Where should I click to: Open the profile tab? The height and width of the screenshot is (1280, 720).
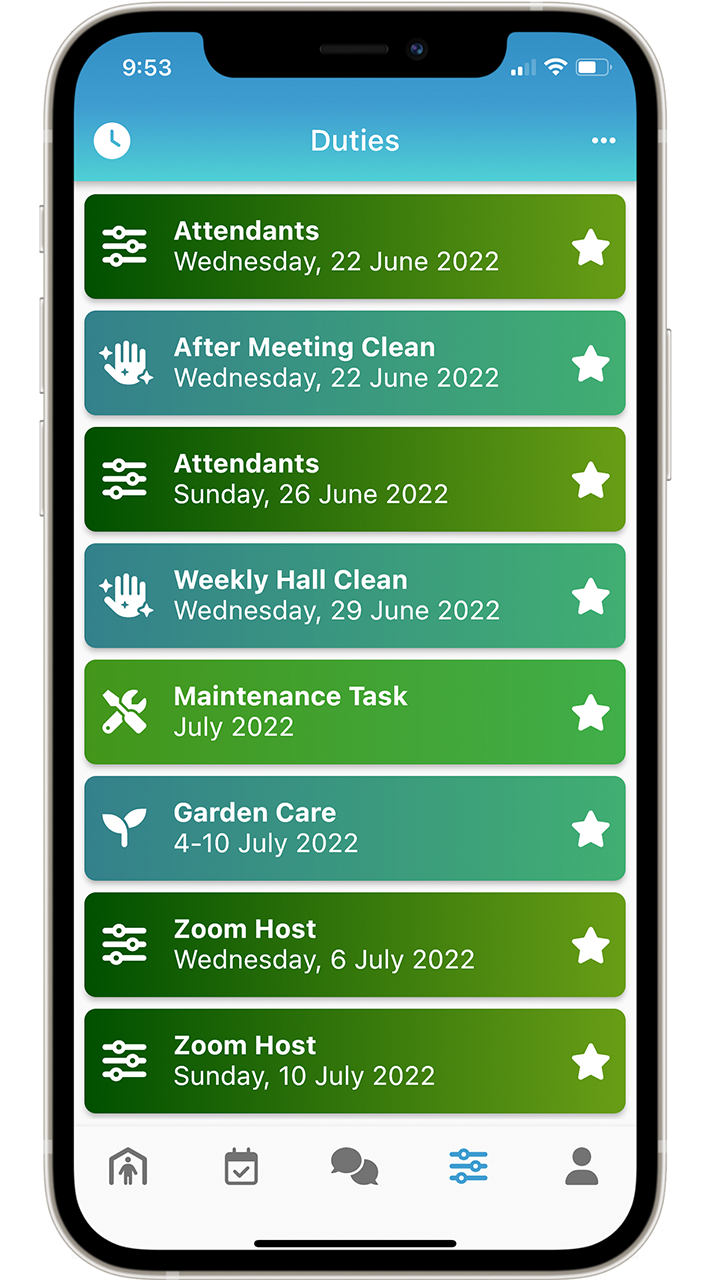[581, 1166]
